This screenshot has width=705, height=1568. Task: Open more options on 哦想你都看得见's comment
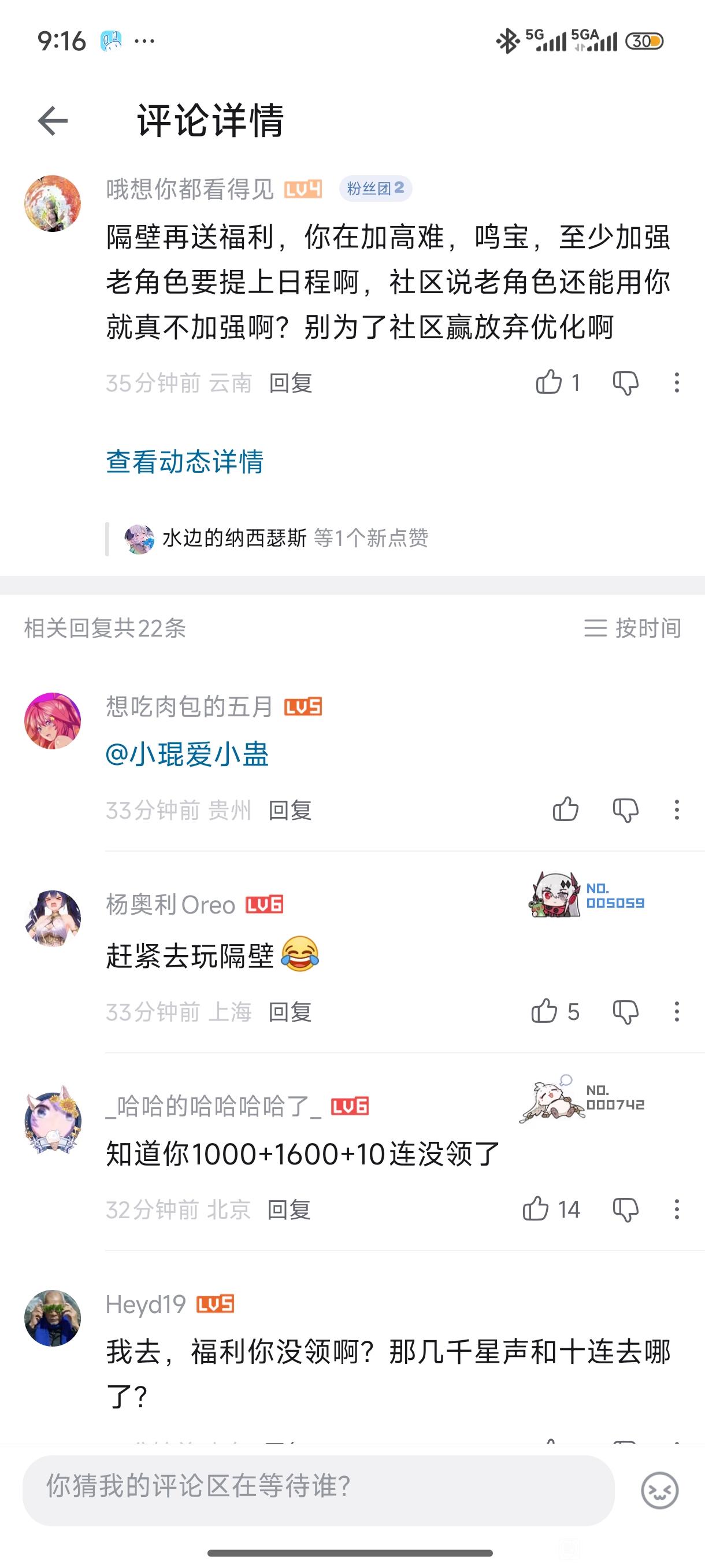pyautogui.click(x=677, y=383)
